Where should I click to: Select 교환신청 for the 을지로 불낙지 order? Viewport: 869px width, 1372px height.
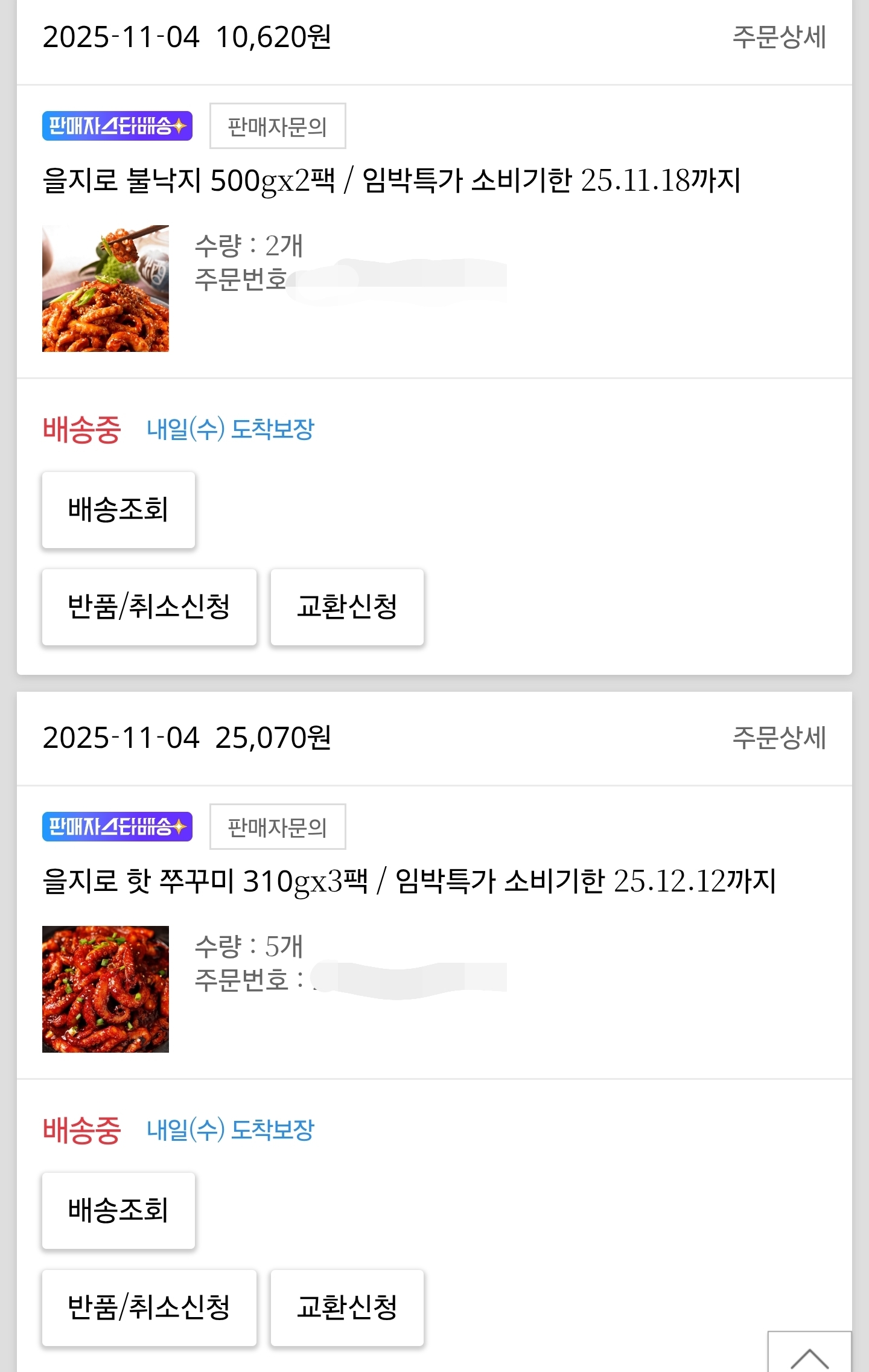point(347,607)
